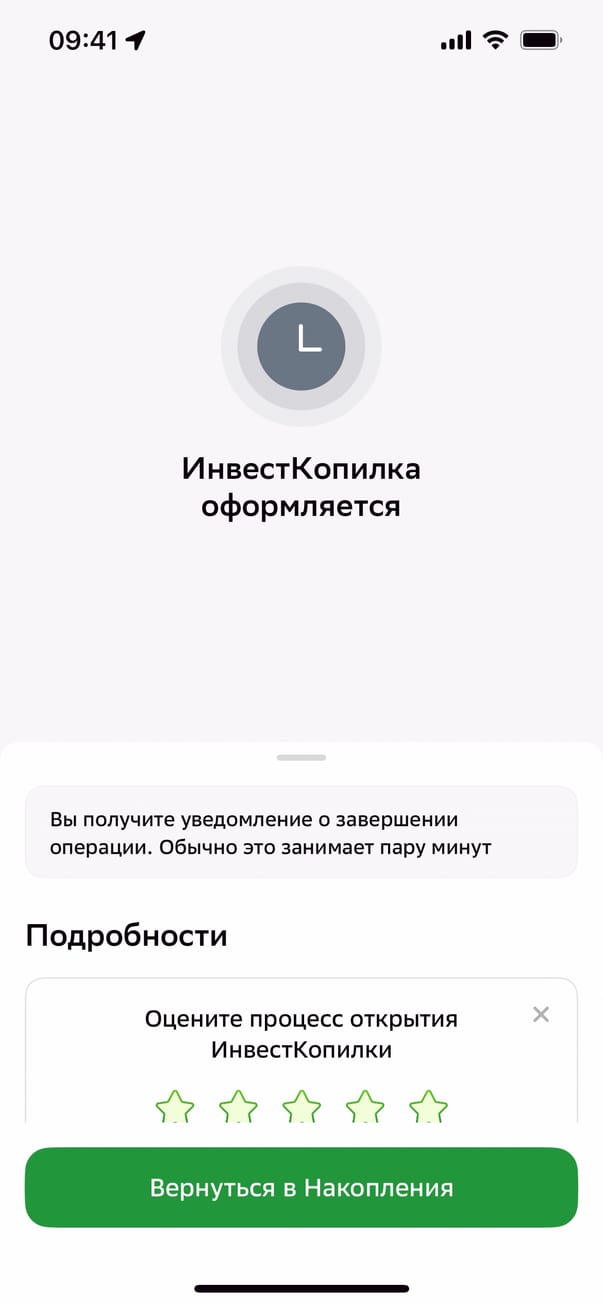This screenshot has height=1305, width=603.
Task: Dismiss the ИнвестКопилка rating card
Action: (541, 1014)
